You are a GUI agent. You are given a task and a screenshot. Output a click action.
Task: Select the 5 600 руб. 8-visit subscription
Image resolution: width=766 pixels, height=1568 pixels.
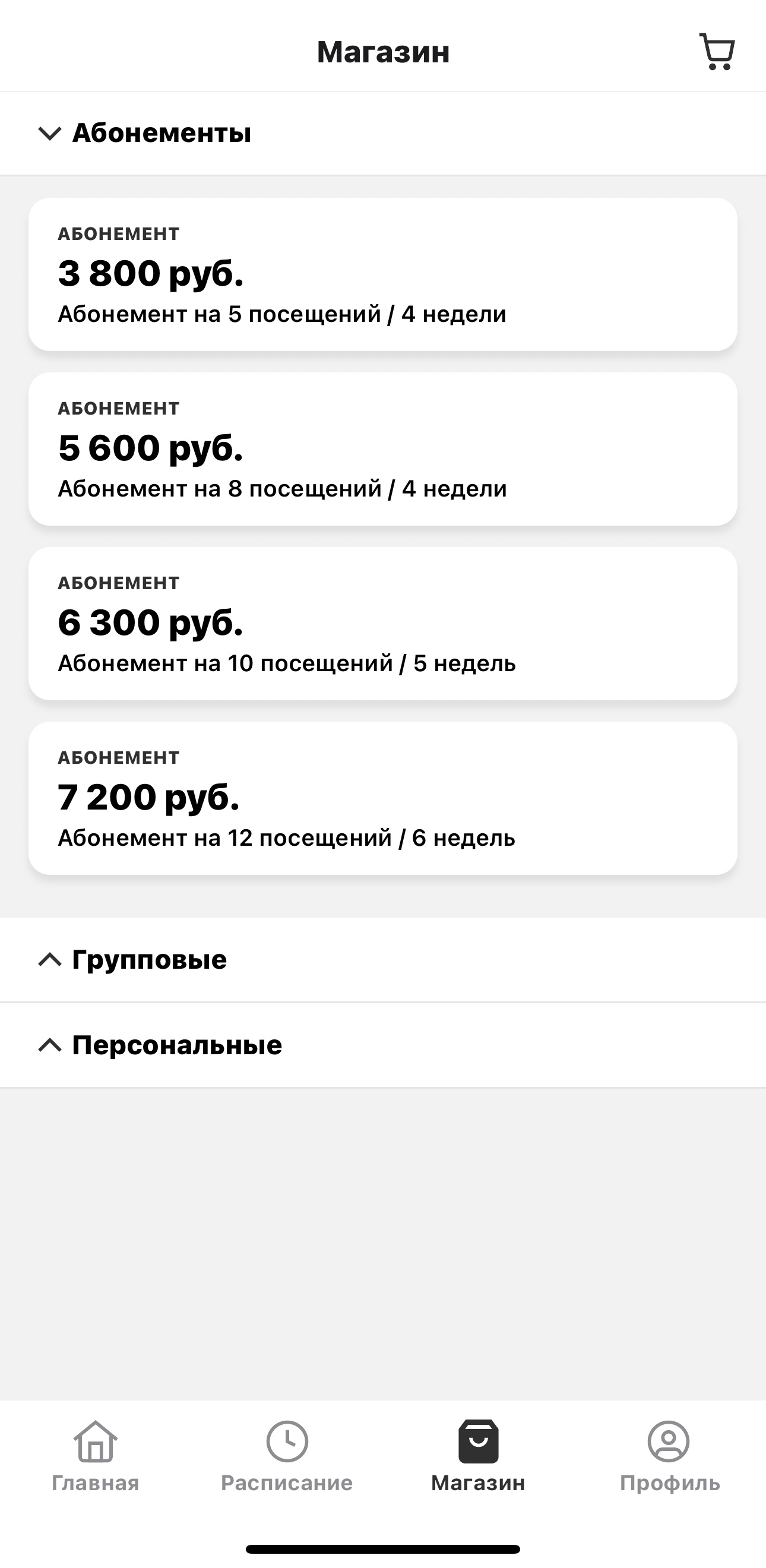click(382, 448)
